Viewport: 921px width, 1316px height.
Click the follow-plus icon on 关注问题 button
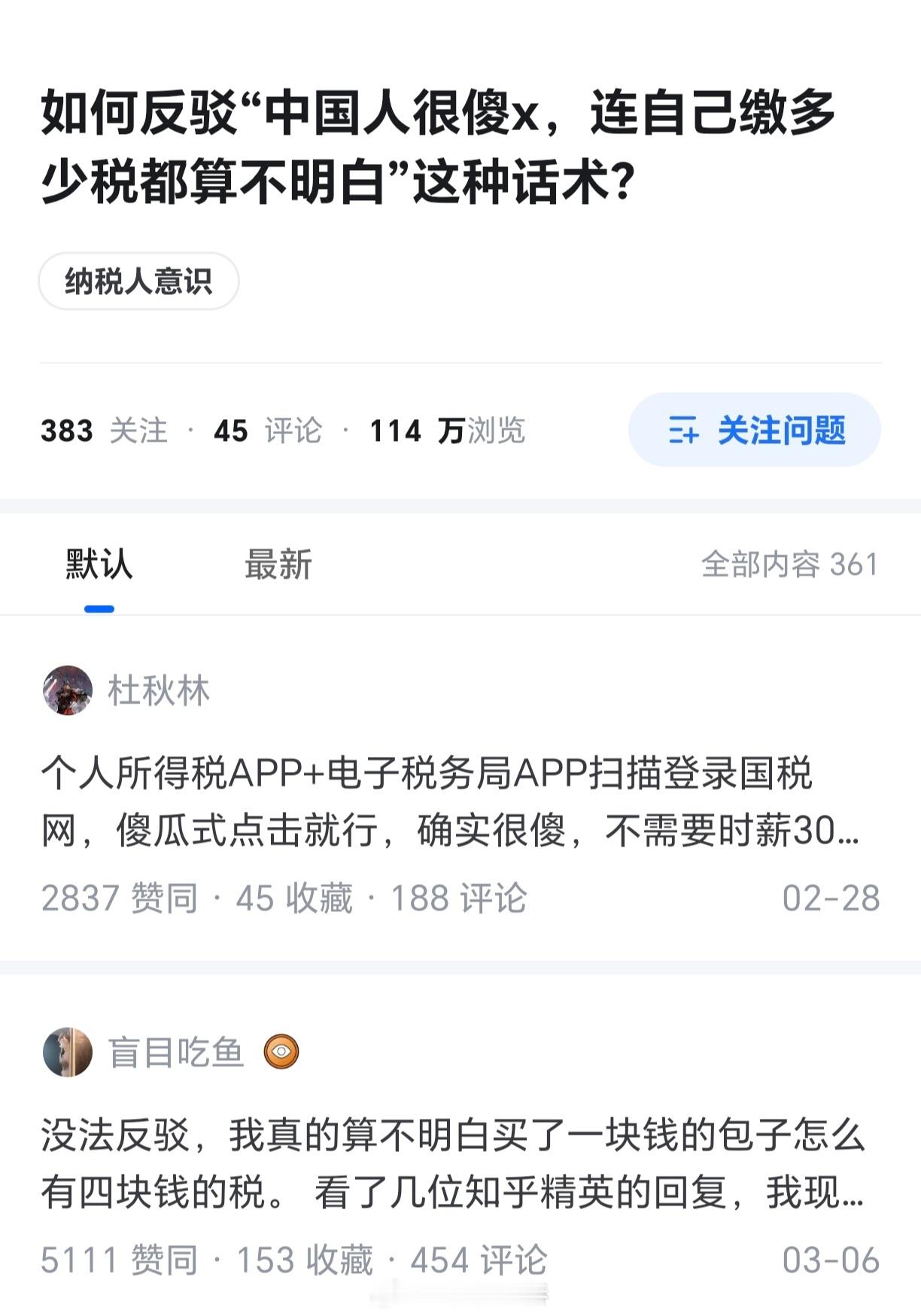coord(683,430)
